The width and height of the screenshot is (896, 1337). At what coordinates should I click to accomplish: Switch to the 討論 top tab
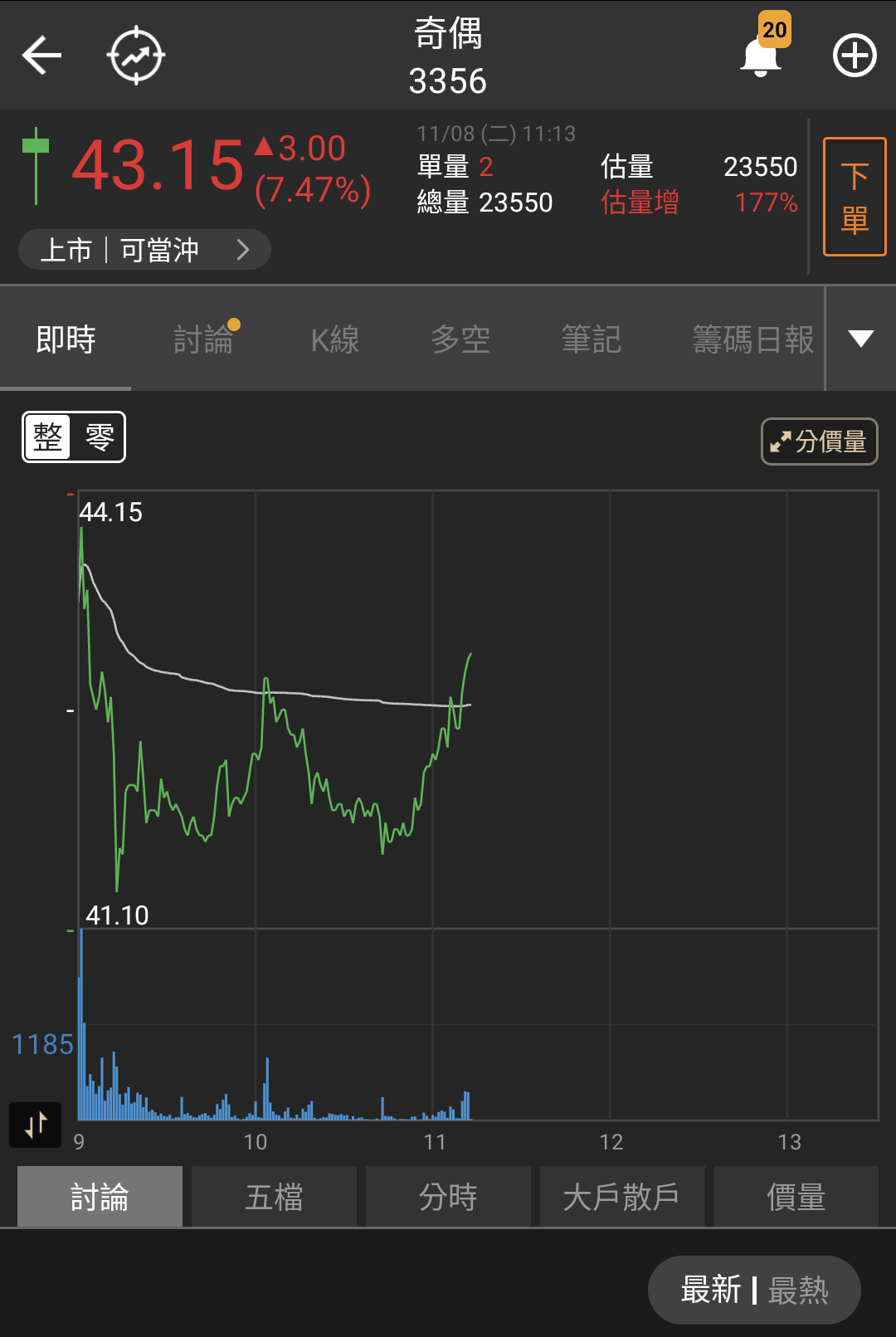(203, 339)
